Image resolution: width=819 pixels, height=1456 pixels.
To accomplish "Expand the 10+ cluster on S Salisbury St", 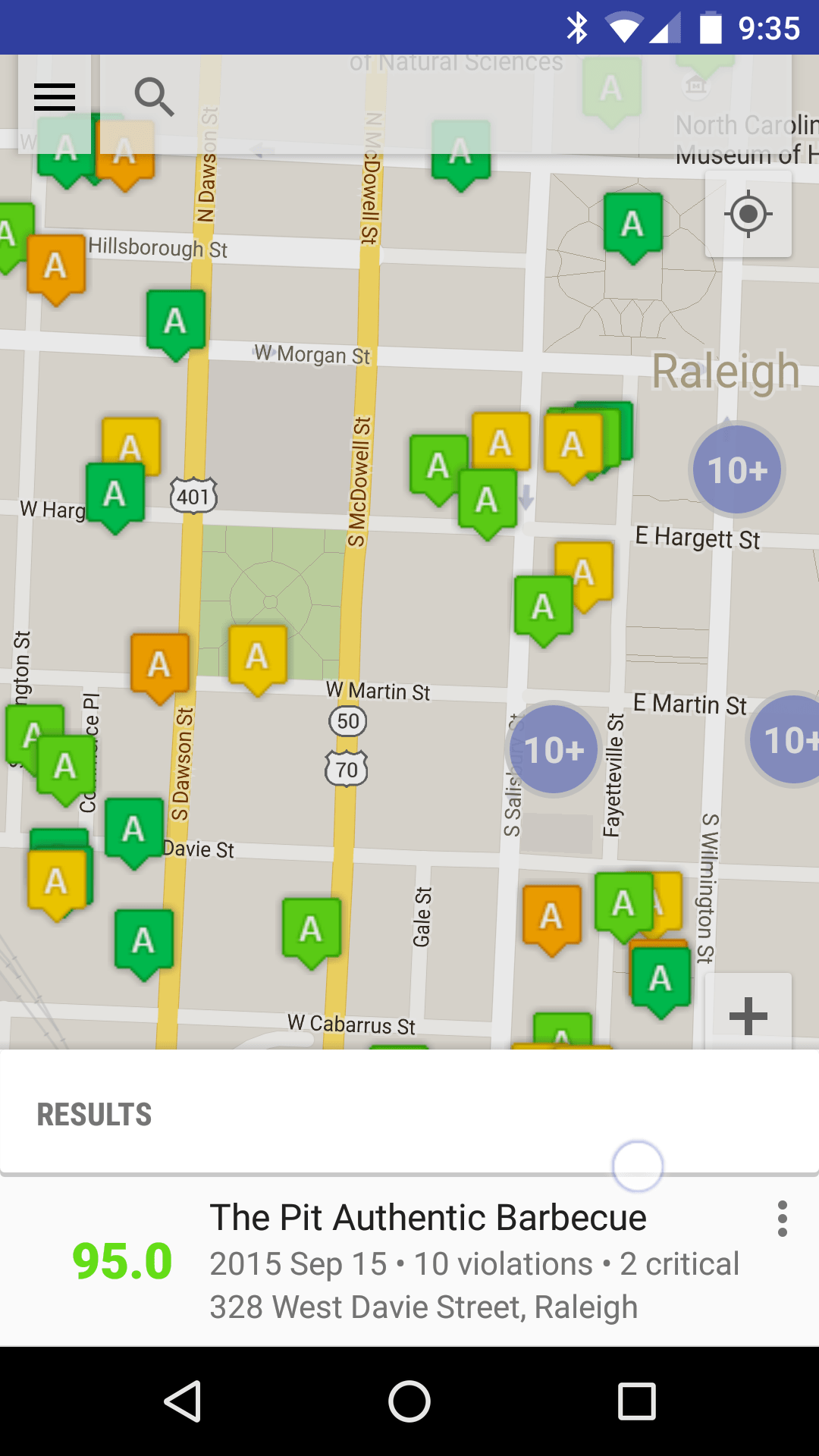I will click(x=554, y=749).
